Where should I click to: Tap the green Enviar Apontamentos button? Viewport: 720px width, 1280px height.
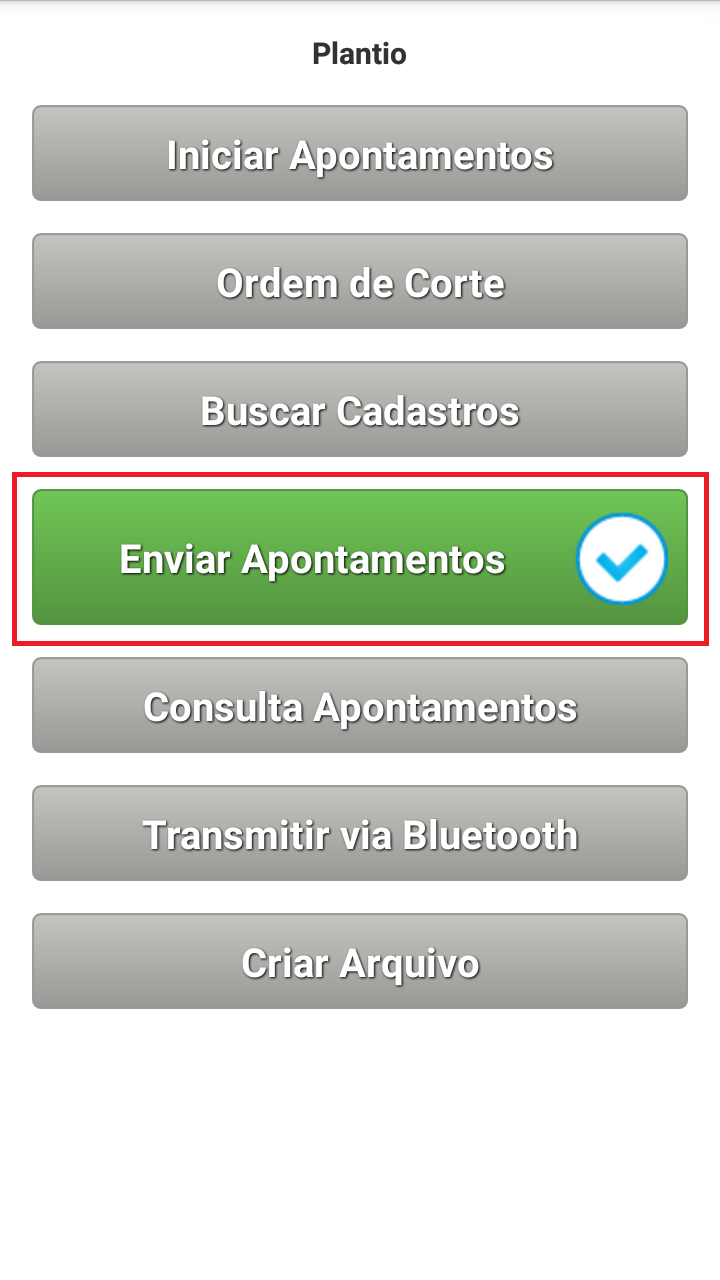312,558
